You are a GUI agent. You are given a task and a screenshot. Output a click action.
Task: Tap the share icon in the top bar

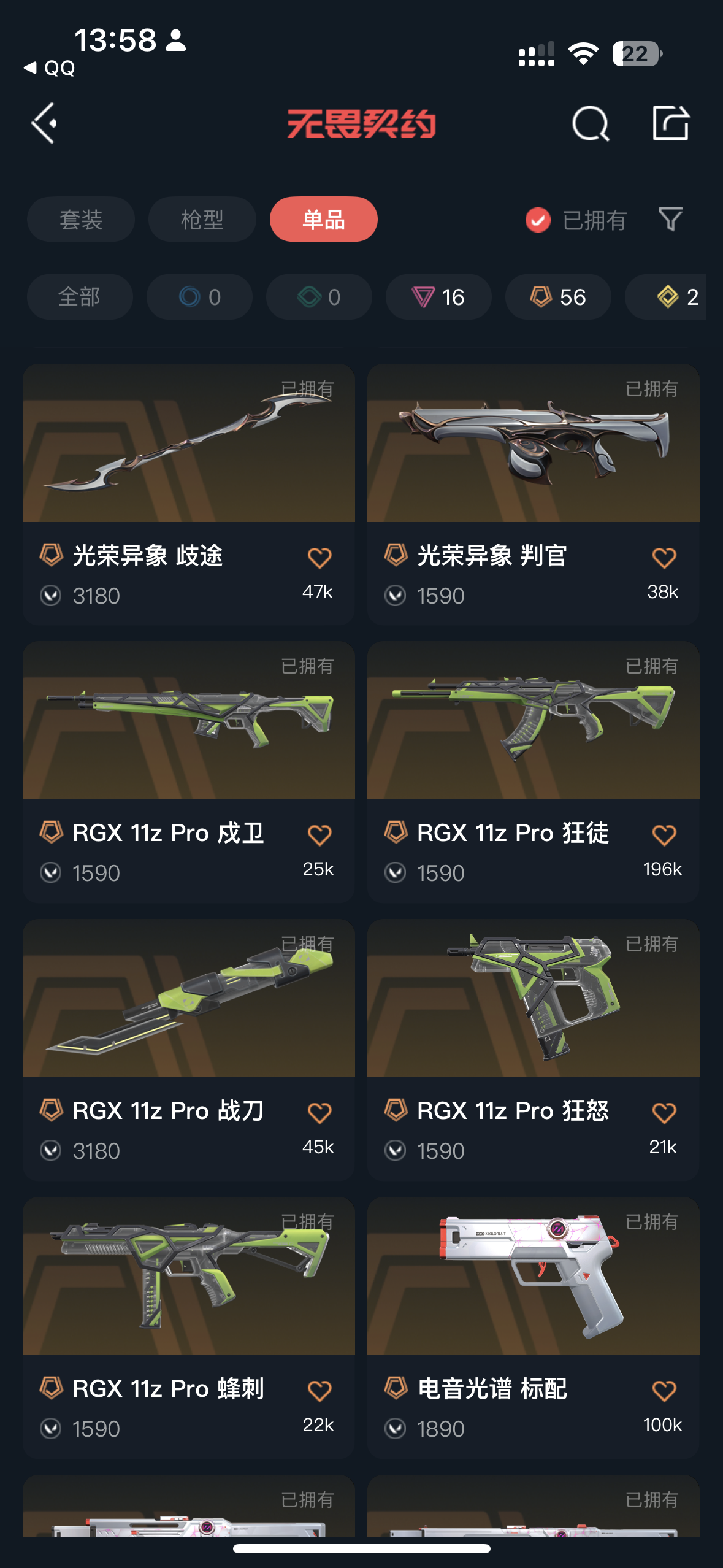[x=670, y=123]
